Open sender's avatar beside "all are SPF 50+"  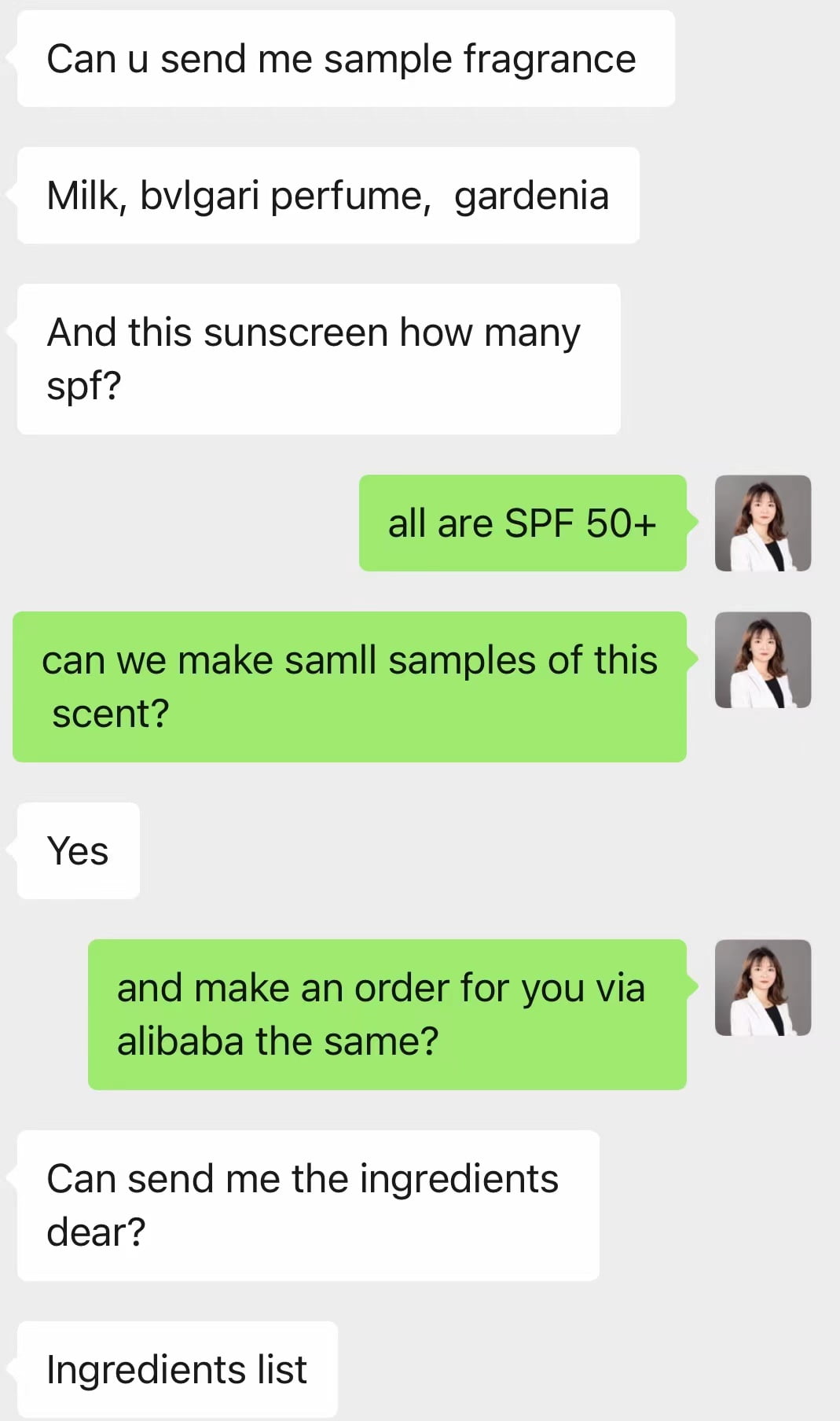(x=763, y=523)
